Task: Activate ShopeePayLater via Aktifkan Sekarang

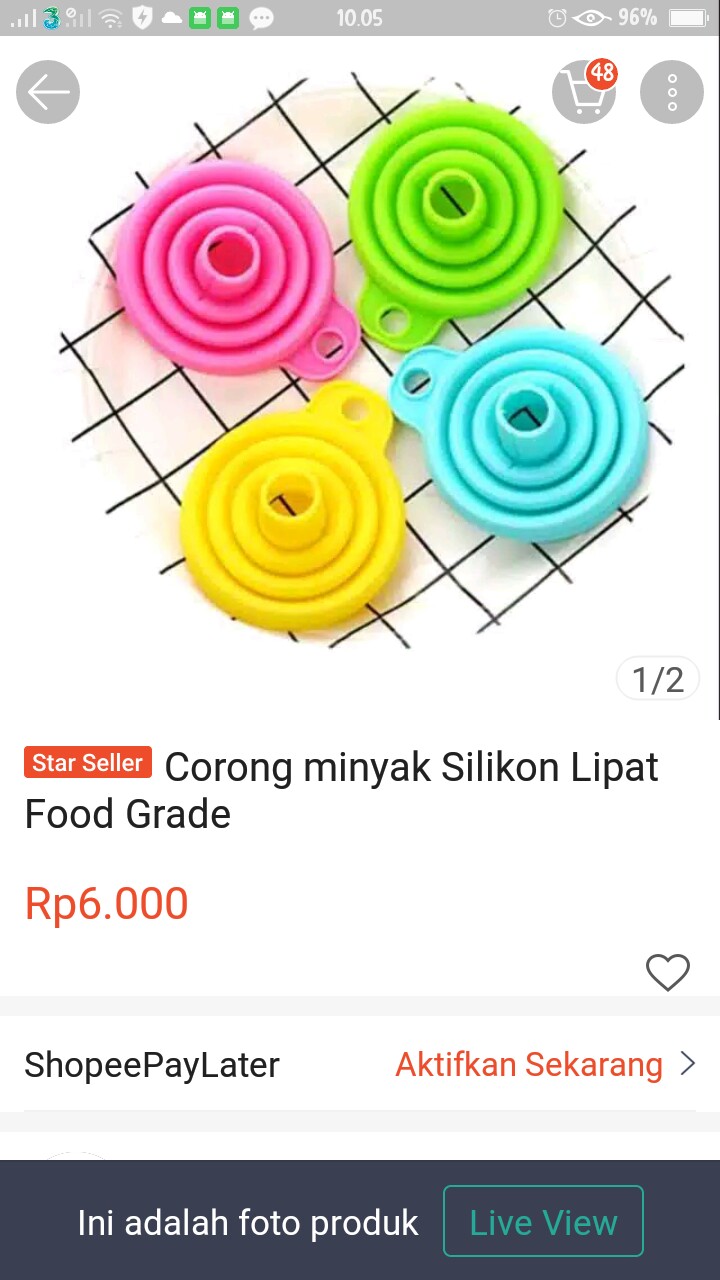Action: [529, 1064]
